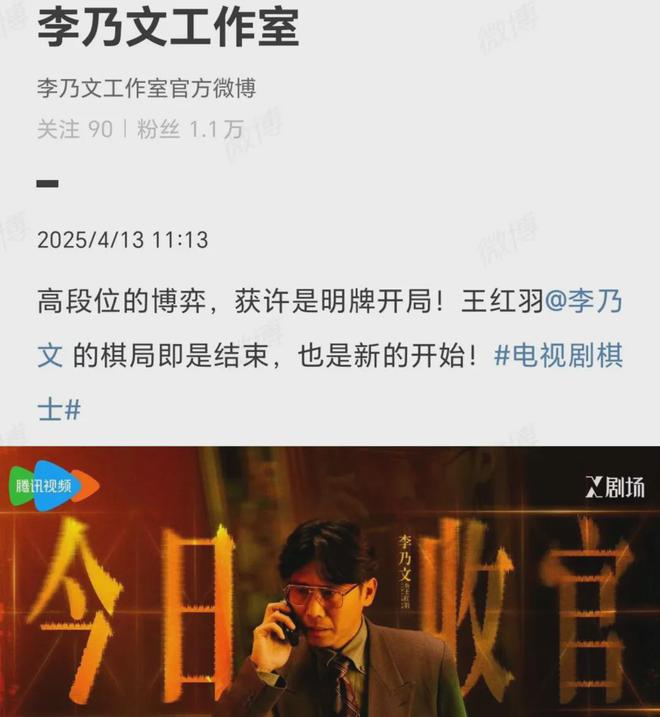
Task: Open the 粉丝 1.1万 followers list
Action: 190,129
